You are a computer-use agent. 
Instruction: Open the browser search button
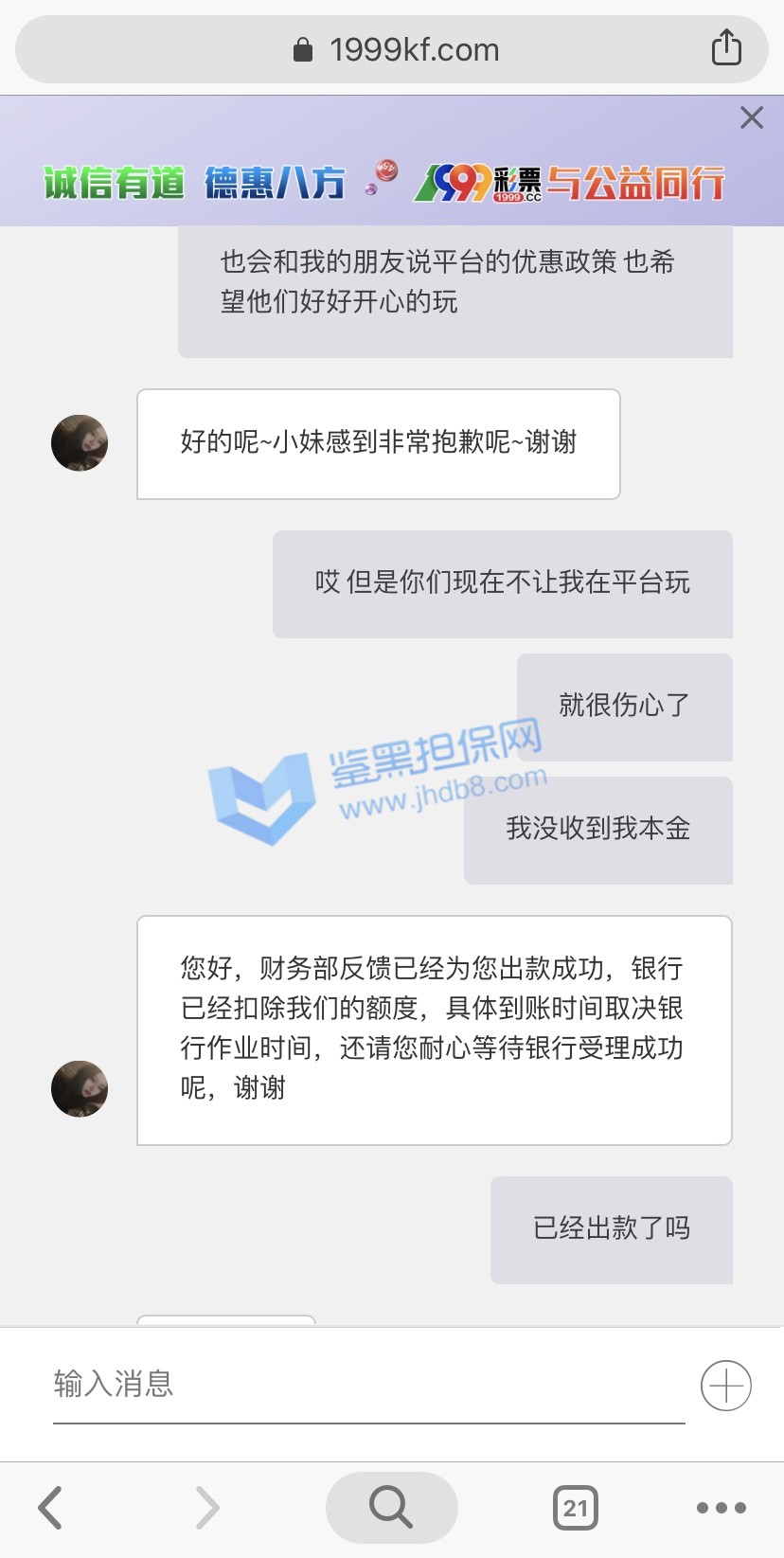point(391,1507)
